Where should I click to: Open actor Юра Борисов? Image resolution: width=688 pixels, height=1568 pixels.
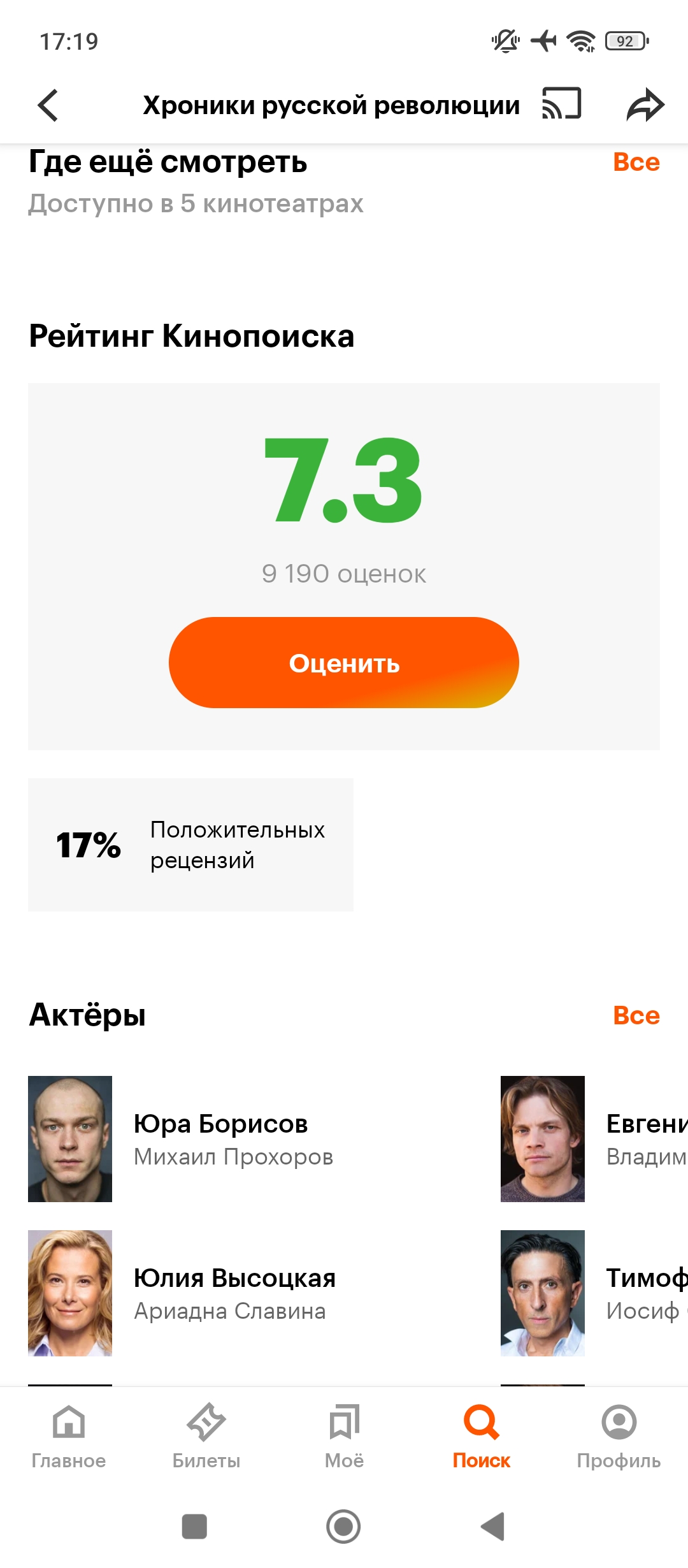coord(181,1139)
